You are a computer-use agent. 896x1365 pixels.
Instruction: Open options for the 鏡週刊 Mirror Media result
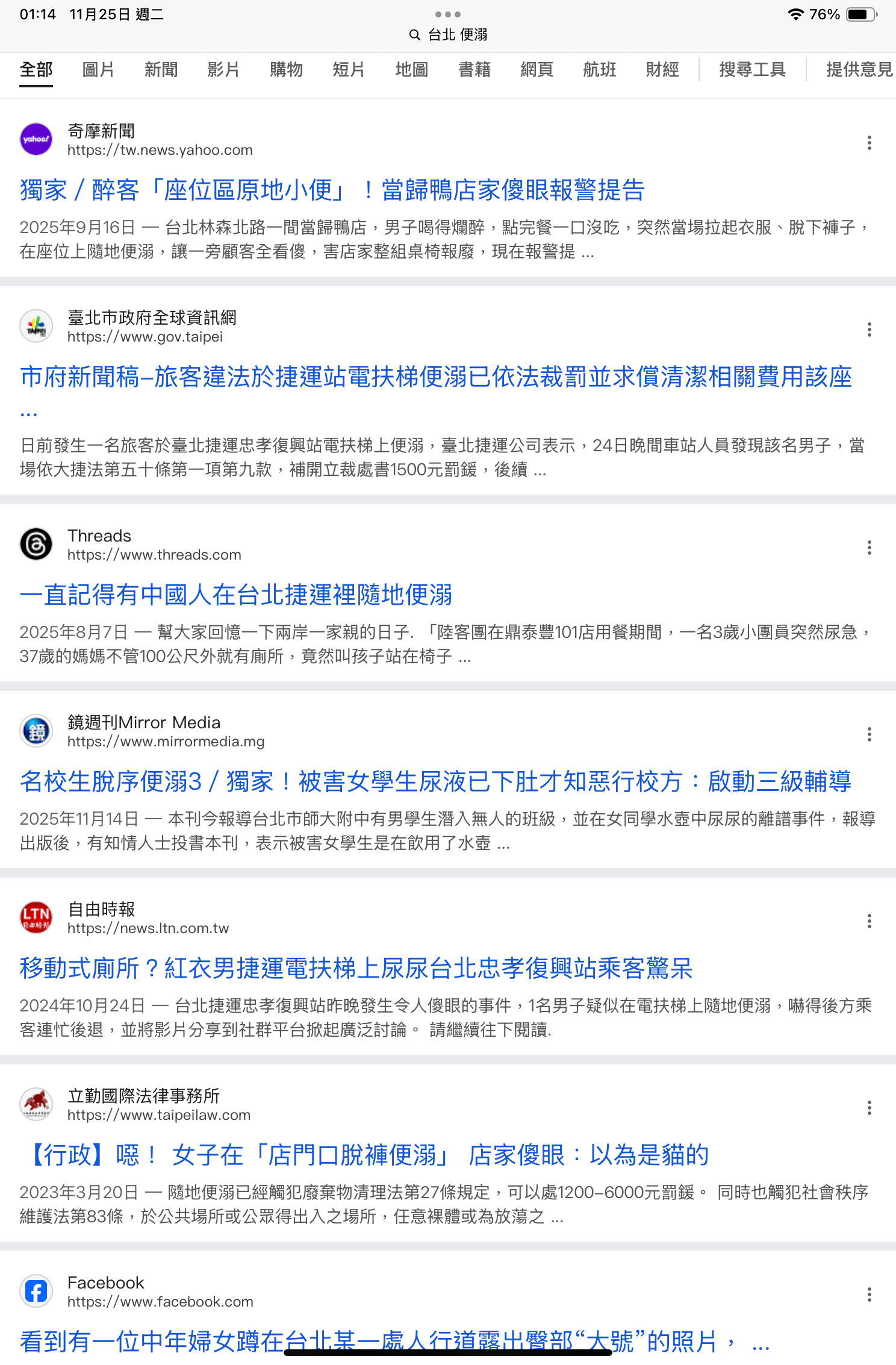(x=869, y=734)
